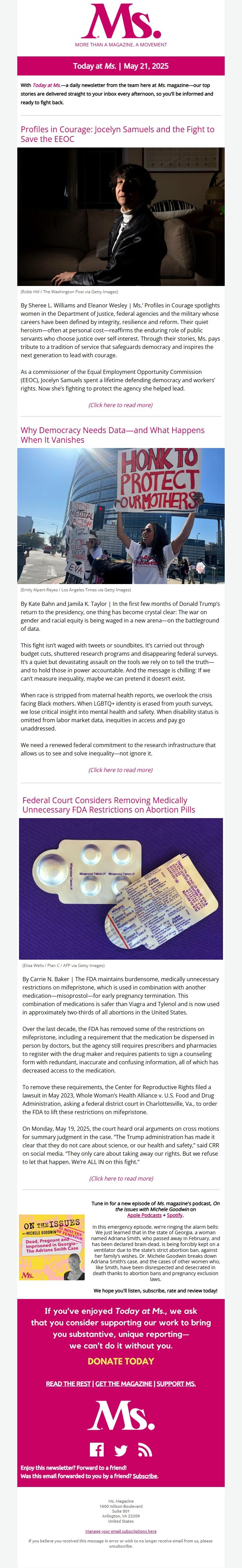This screenshot has height=1568, width=242.
Task: Open the Federal Court abortion pills headline
Action: pos(109,805)
